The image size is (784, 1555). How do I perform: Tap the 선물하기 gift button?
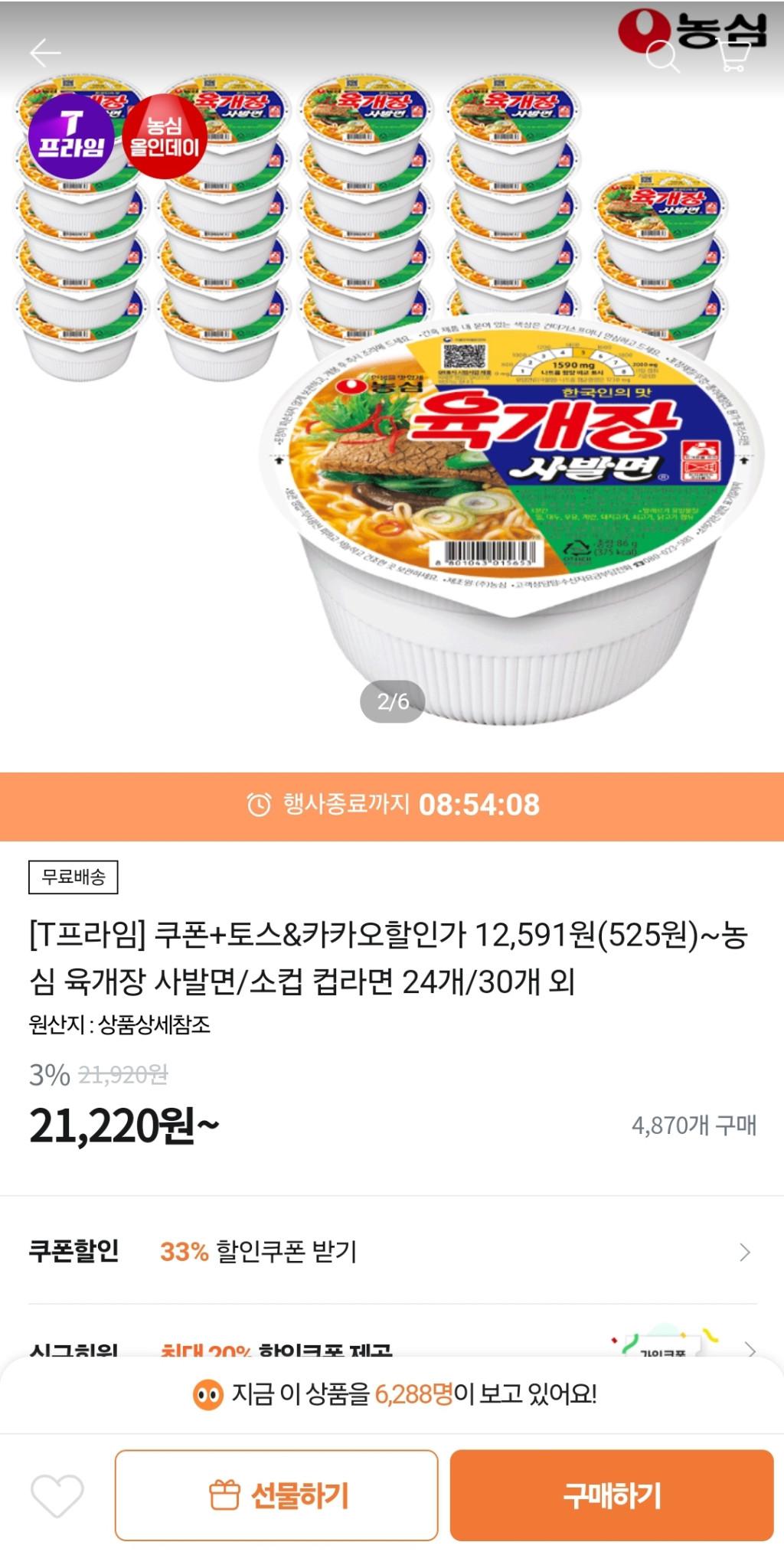(x=276, y=1495)
